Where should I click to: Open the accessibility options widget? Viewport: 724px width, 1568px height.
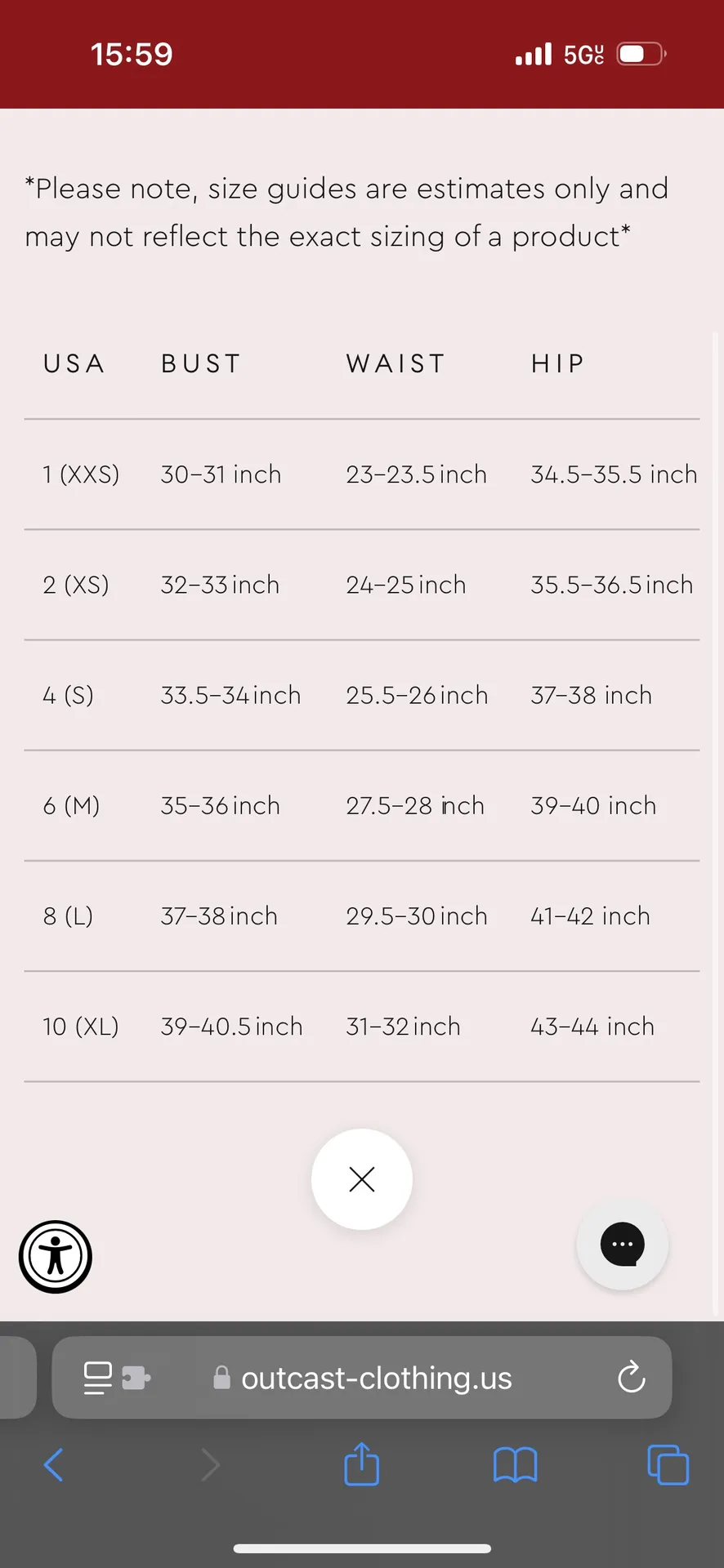pos(56,1257)
